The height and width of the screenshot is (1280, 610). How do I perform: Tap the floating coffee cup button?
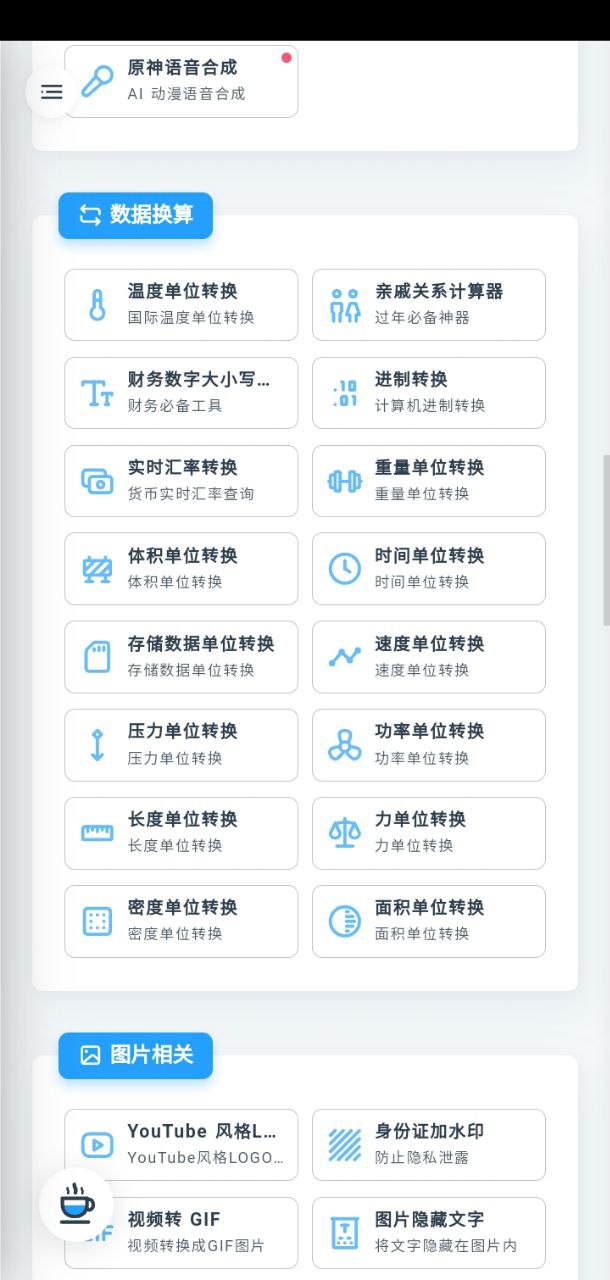point(76,1204)
